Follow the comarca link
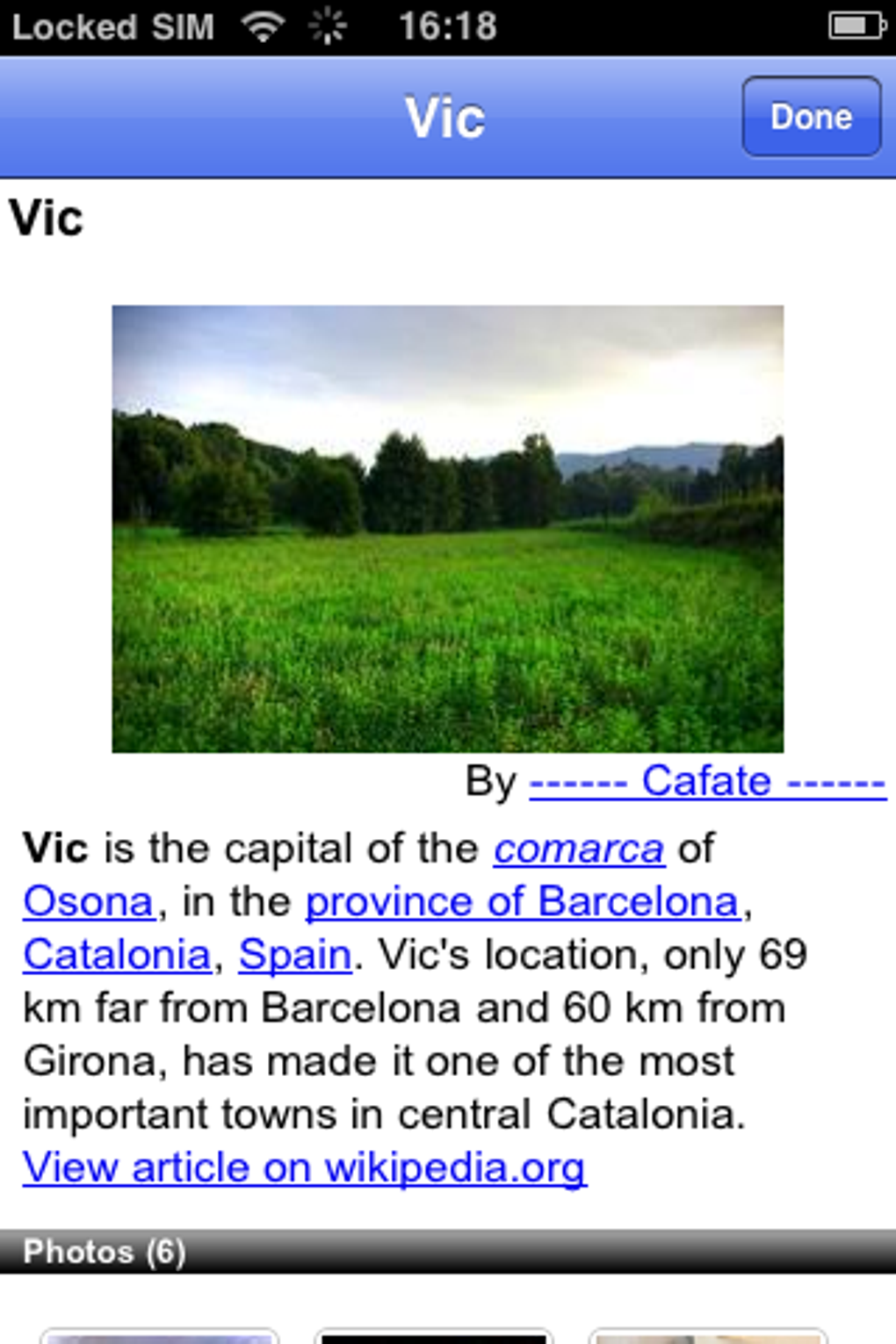The image size is (896, 1344). [578, 849]
